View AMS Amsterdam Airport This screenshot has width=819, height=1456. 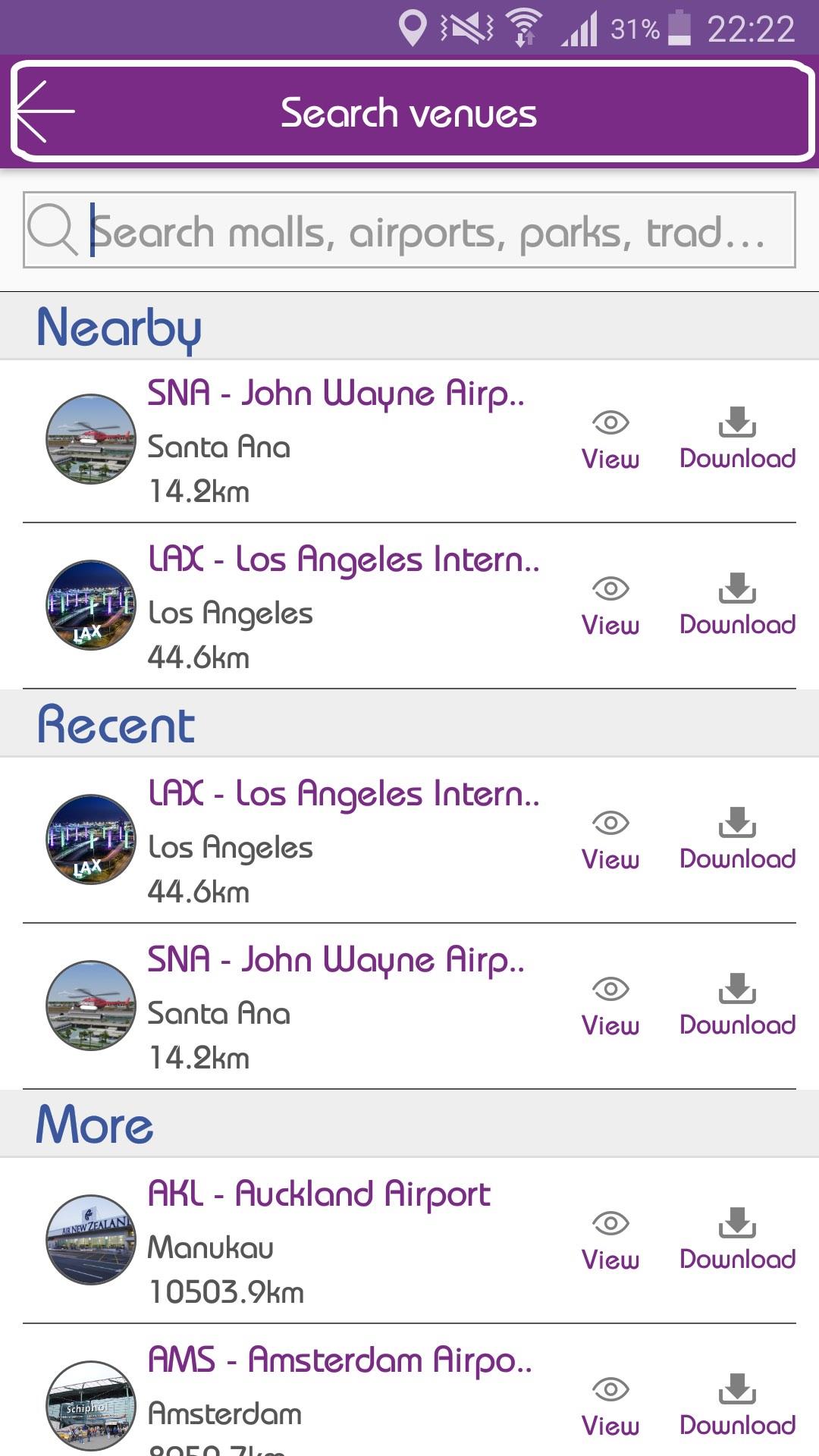click(x=610, y=1407)
